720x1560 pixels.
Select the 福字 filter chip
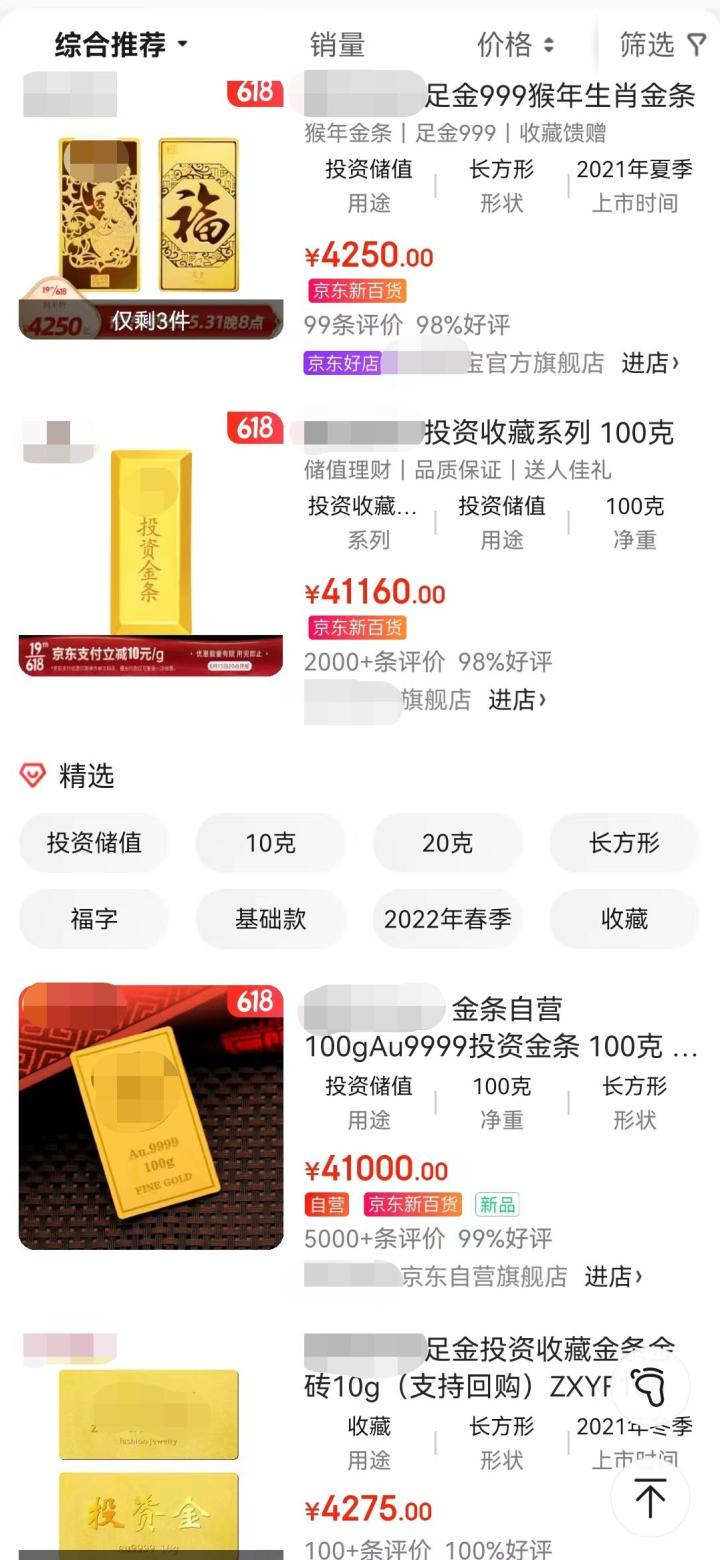tap(94, 919)
